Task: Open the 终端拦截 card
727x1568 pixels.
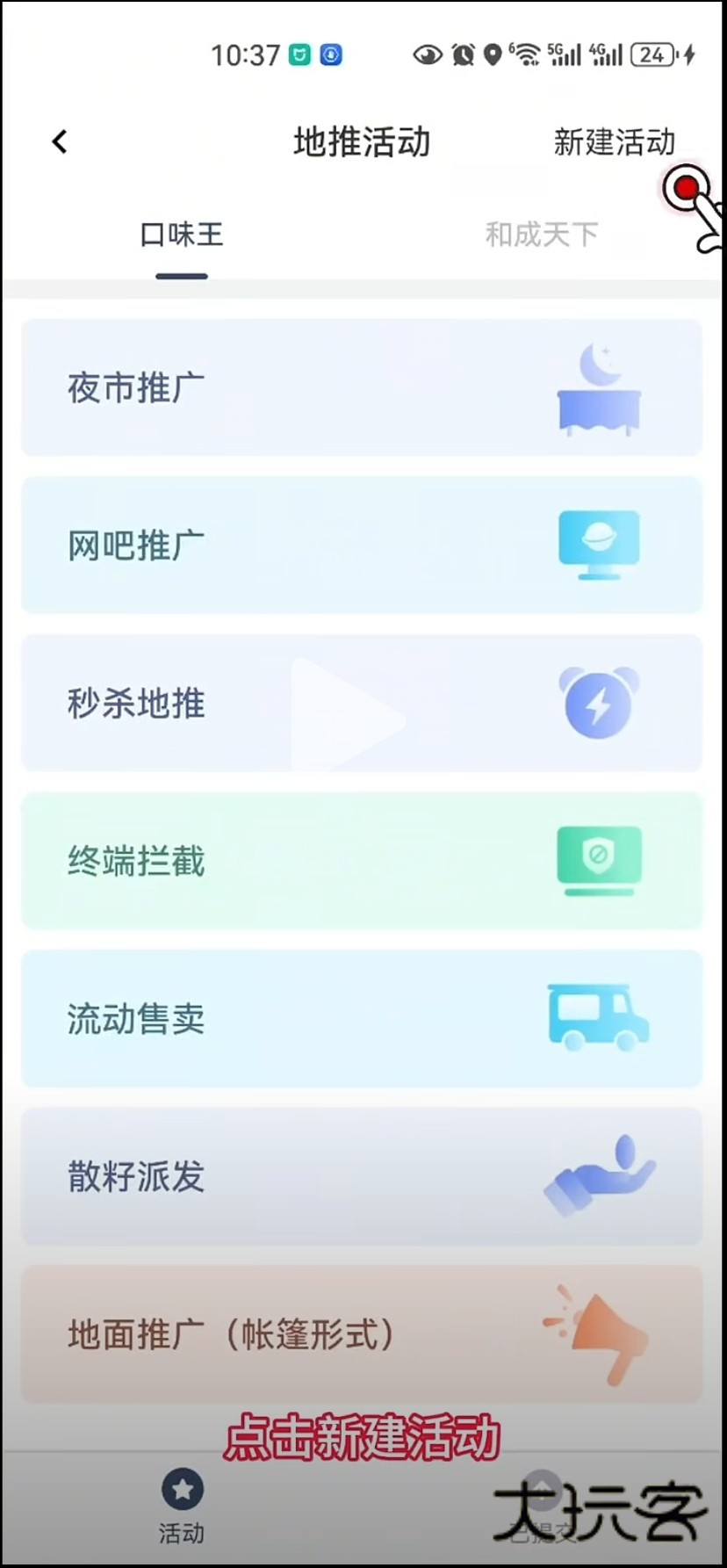Action: coord(362,861)
